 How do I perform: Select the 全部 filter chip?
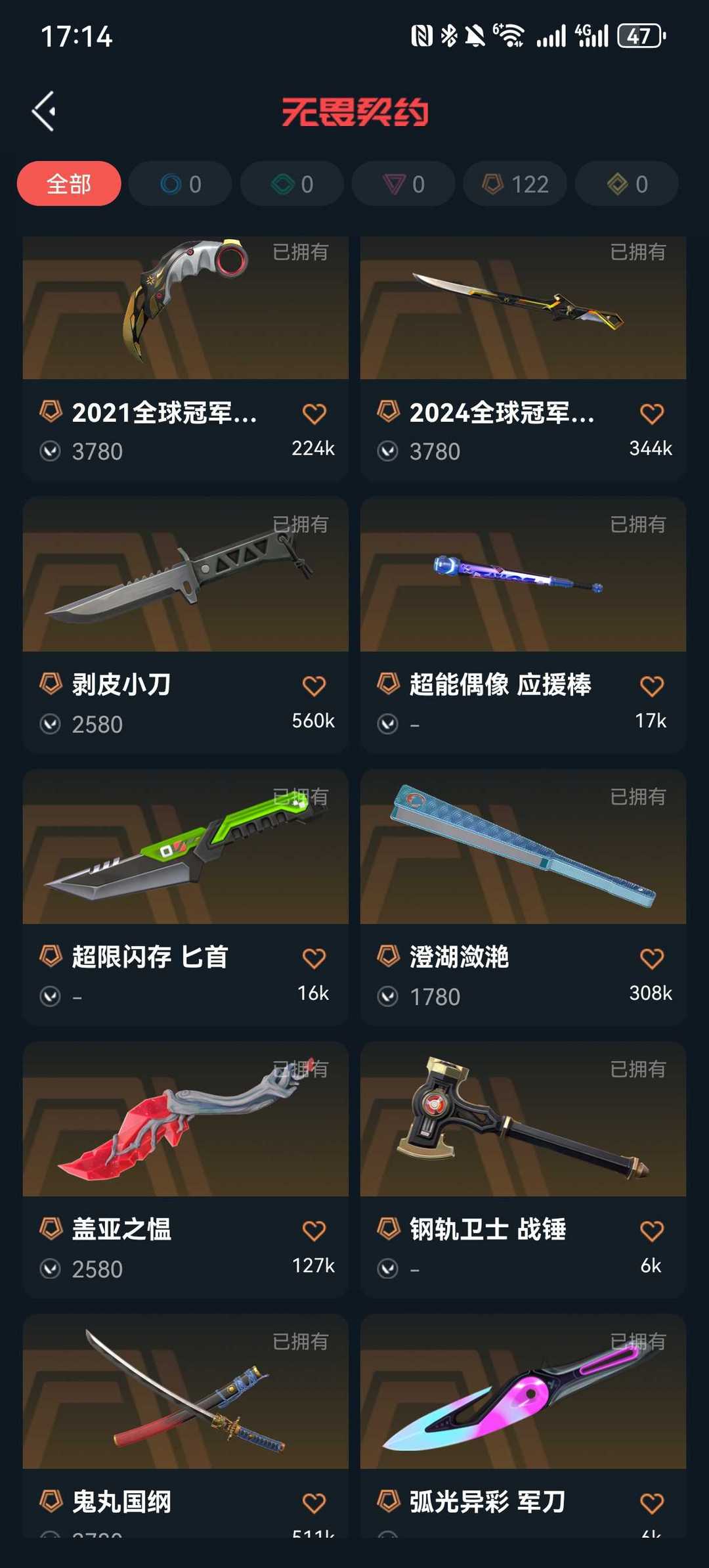tap(69, 184)
